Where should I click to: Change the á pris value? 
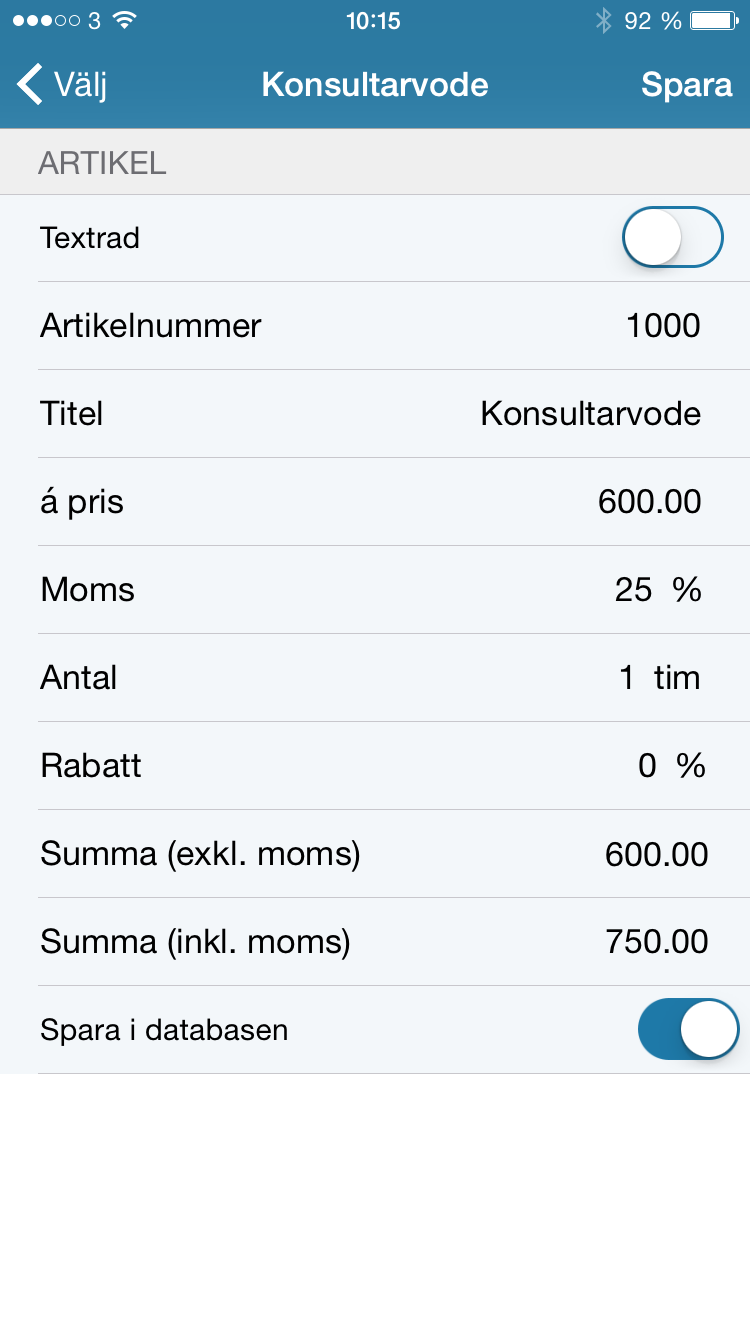coord(375,502)
